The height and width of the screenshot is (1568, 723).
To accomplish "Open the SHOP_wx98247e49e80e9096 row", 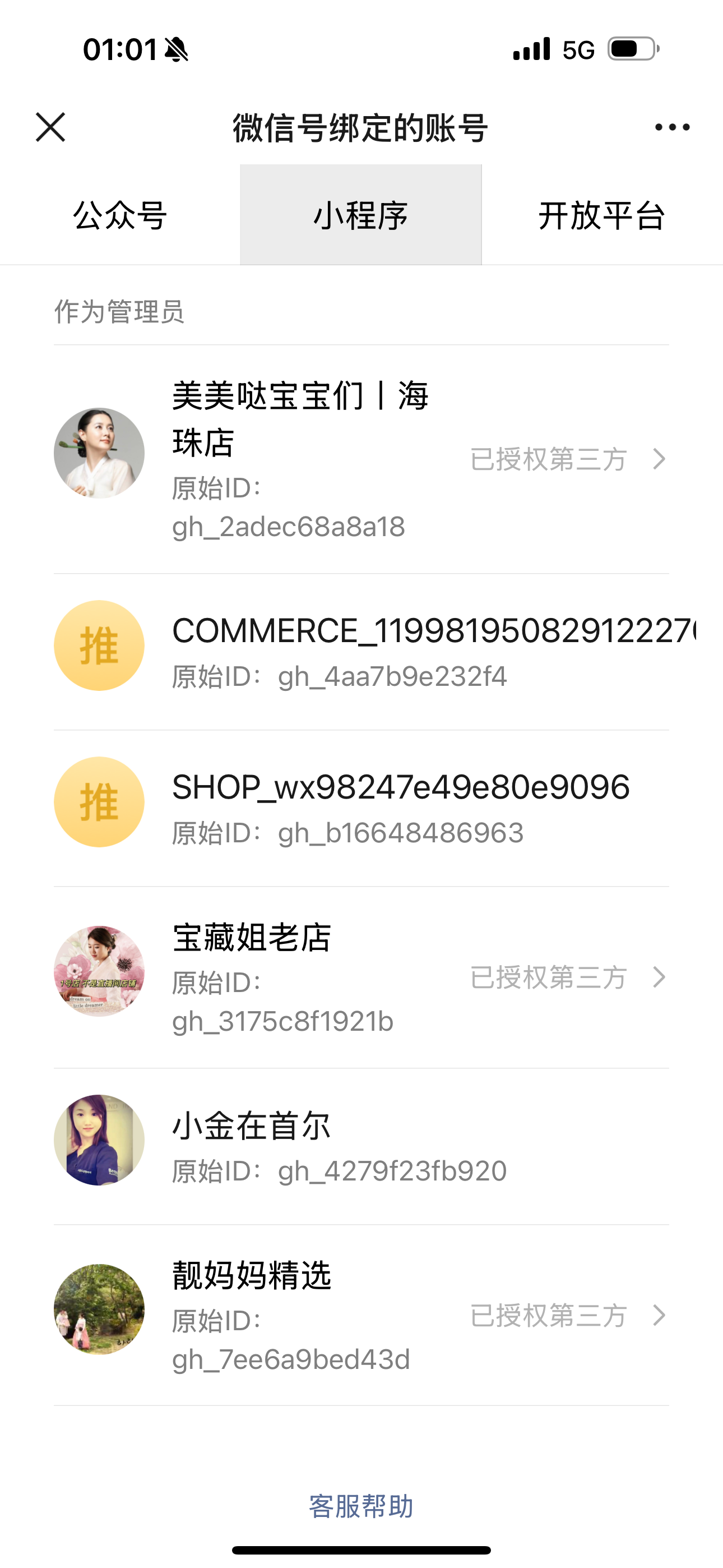I will click(x=361, y=808).
